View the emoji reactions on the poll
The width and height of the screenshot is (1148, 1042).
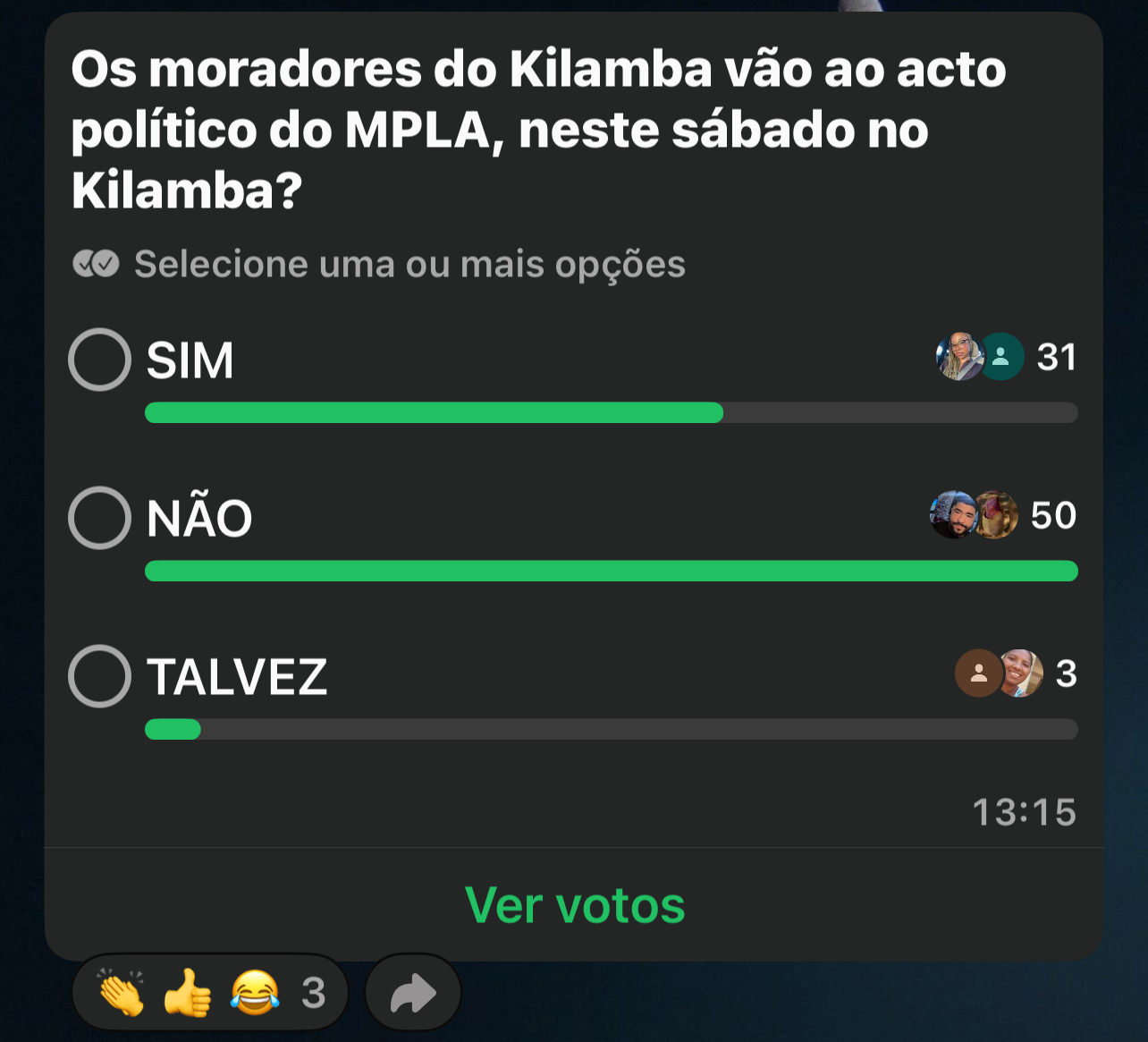point(210,993)
